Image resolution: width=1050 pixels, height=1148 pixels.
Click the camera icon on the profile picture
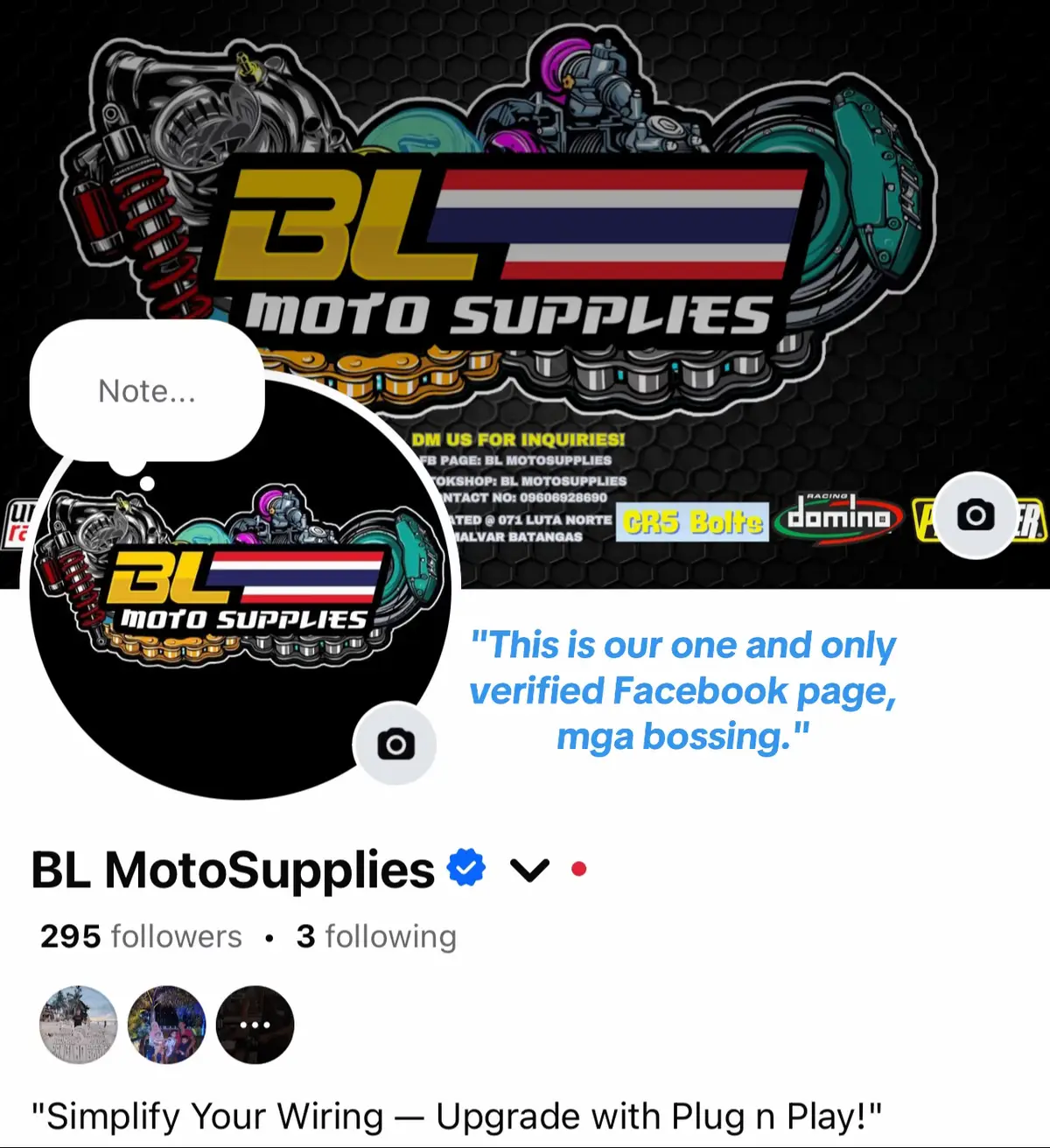click(396, 743)
